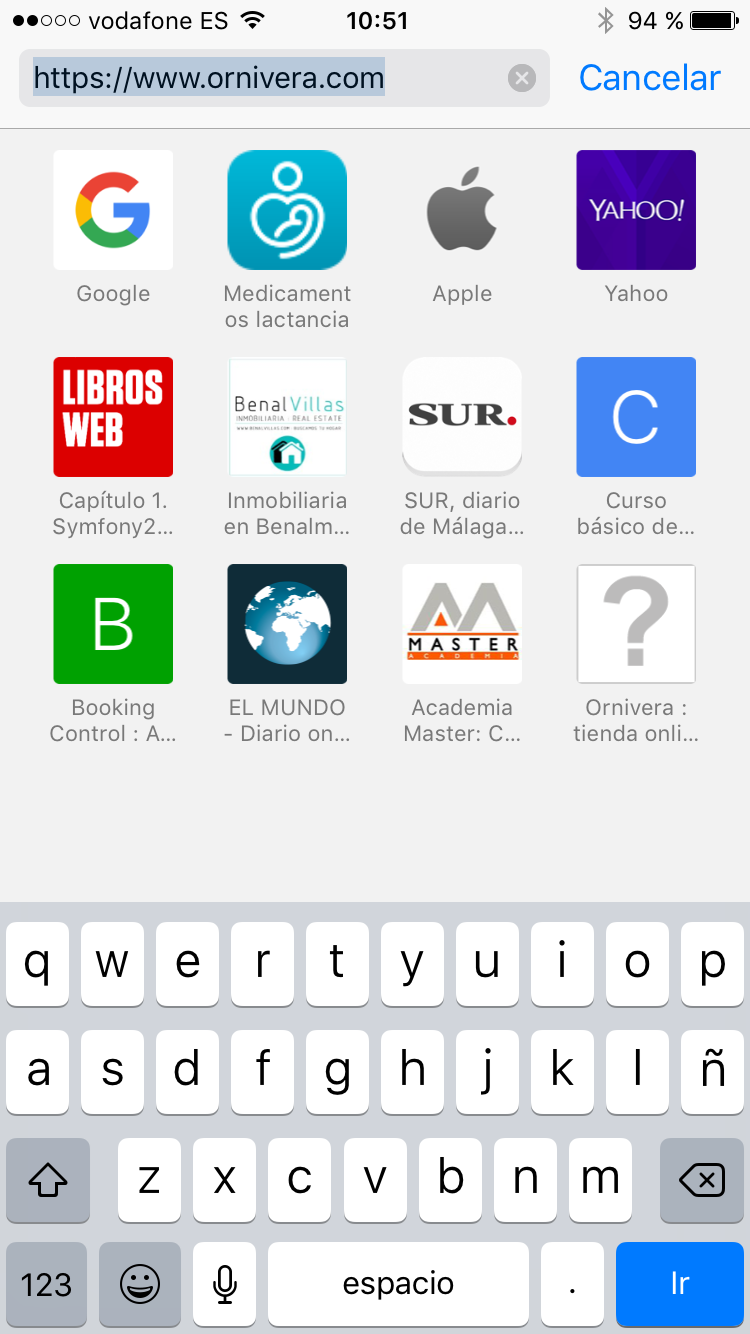Image resolution: width=750 pixels, height=1334 pixels.
Task: Tap the keyboard microphone for dictation
Action: 225,1284
